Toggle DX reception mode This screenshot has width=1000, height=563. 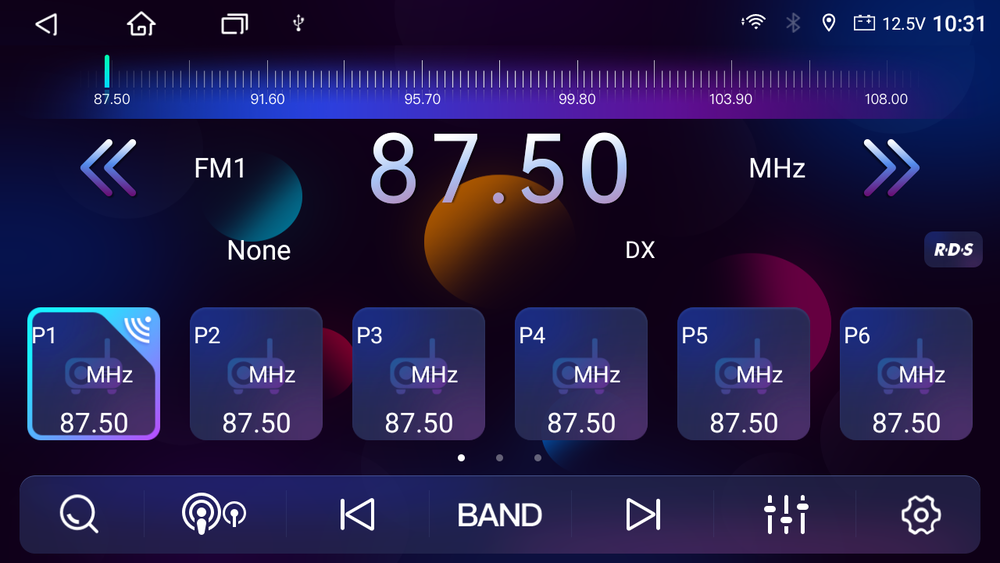(640, 250)
